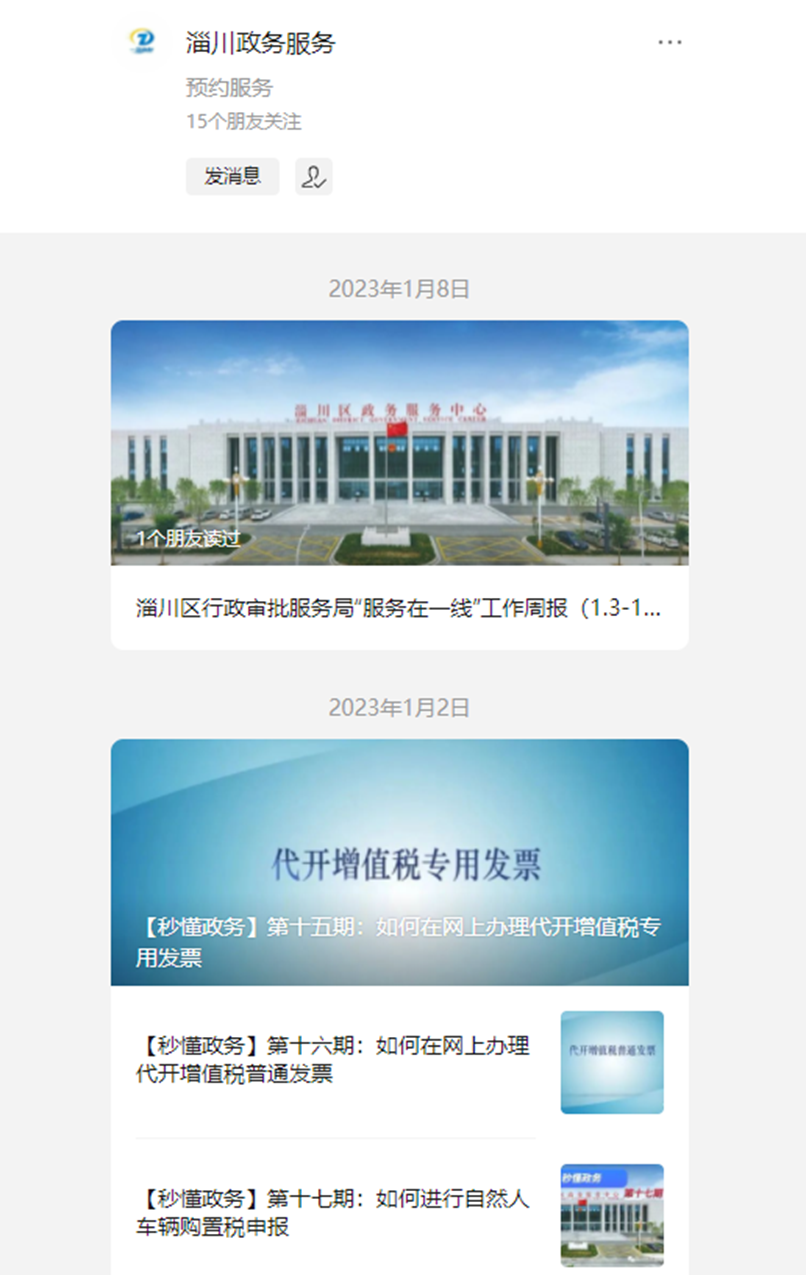Screen dimensions: 806x1275
Task: Open the 服务在一线 weekly report article
Action: pos(399,607)
